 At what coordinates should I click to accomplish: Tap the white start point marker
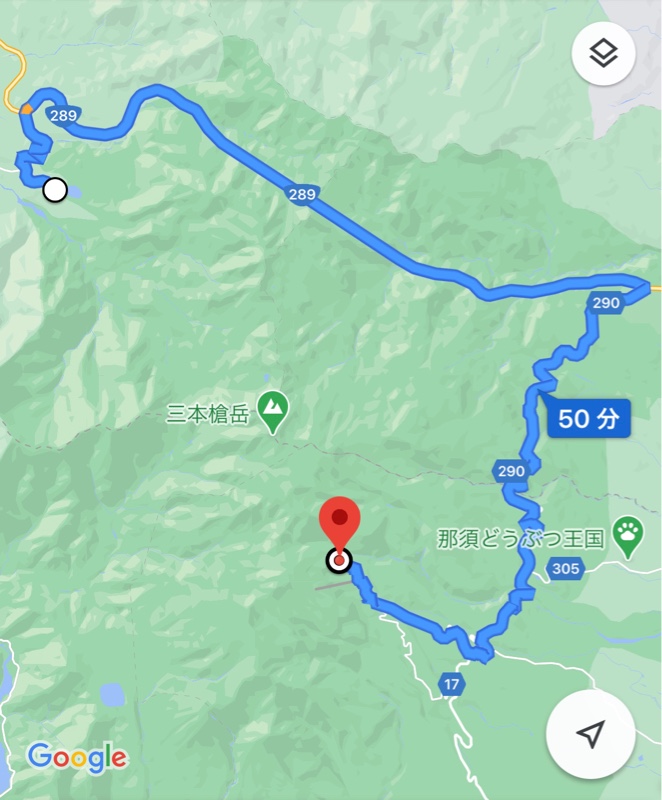(x=56, y=189)
